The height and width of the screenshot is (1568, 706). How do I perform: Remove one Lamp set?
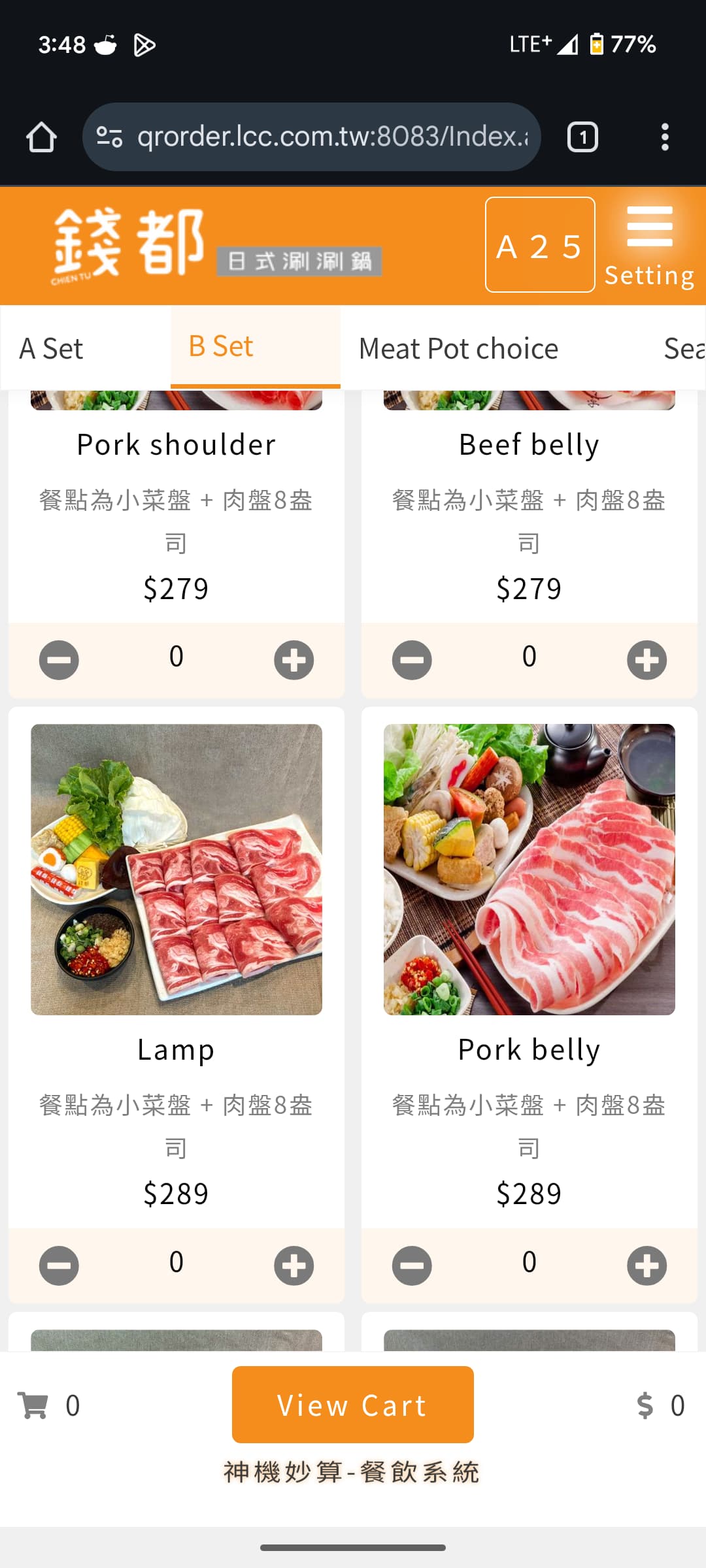[x=59, y=1266]
